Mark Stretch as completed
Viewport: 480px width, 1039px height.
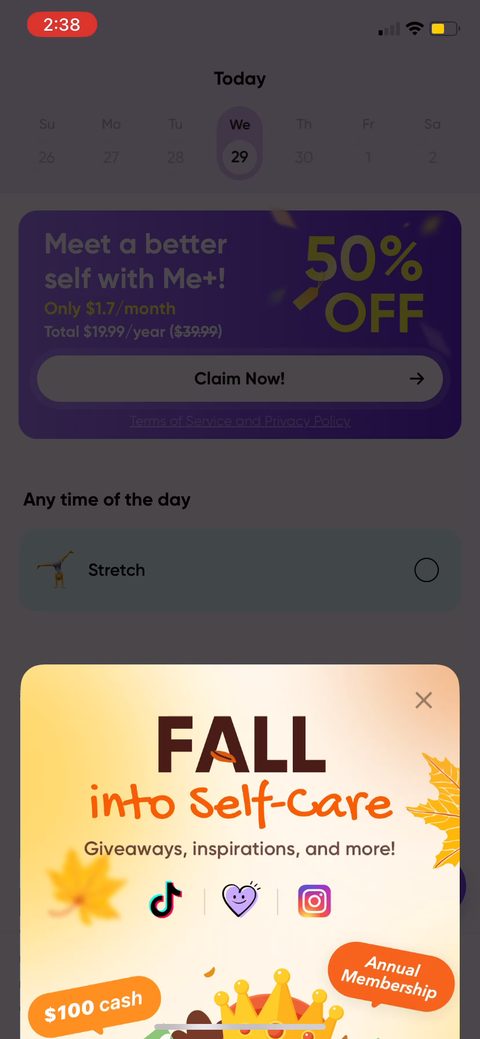[x=426, y=570]
